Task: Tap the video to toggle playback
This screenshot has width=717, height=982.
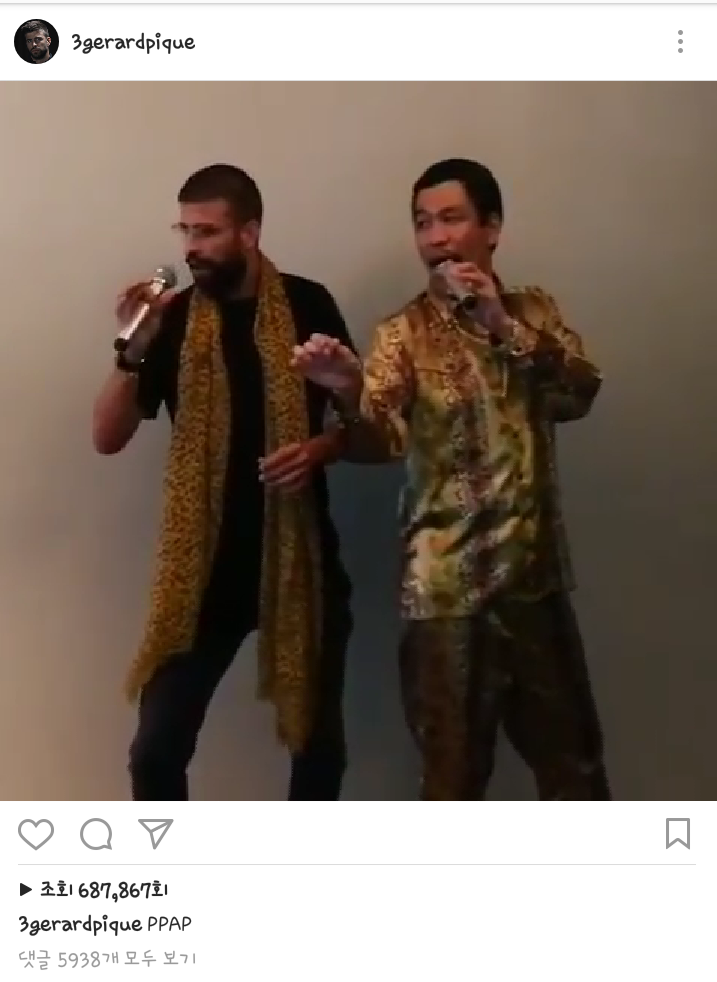Action: tap(358, 440)
